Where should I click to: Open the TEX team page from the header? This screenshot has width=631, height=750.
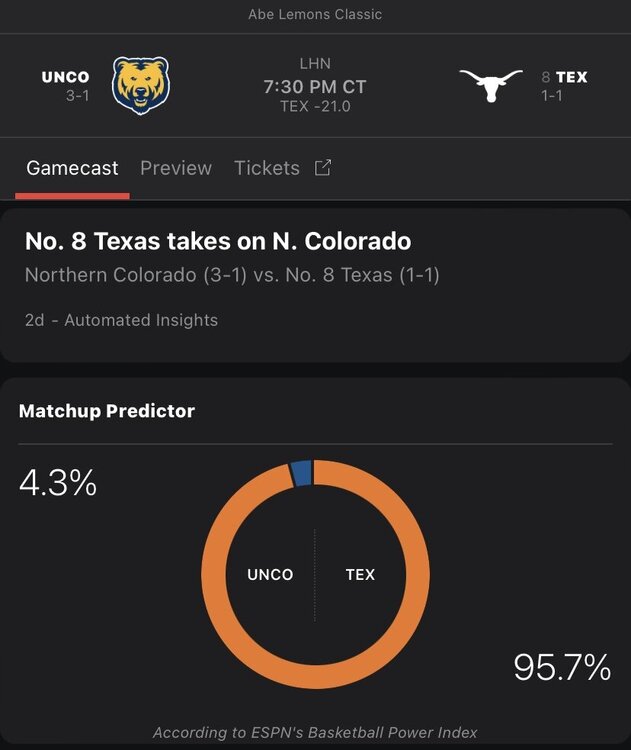coord(491,85)
